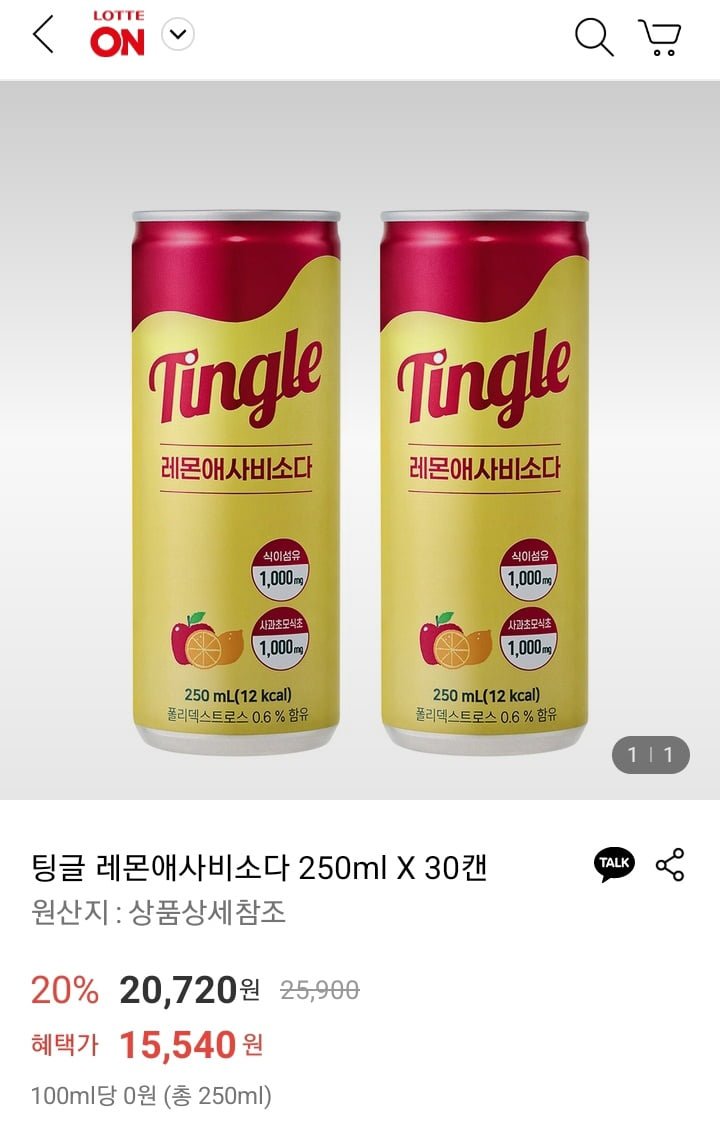The height and width of the screenshot is (1128, 720).
Task: Open the search magnifier
Action: (x=593, y=37)
